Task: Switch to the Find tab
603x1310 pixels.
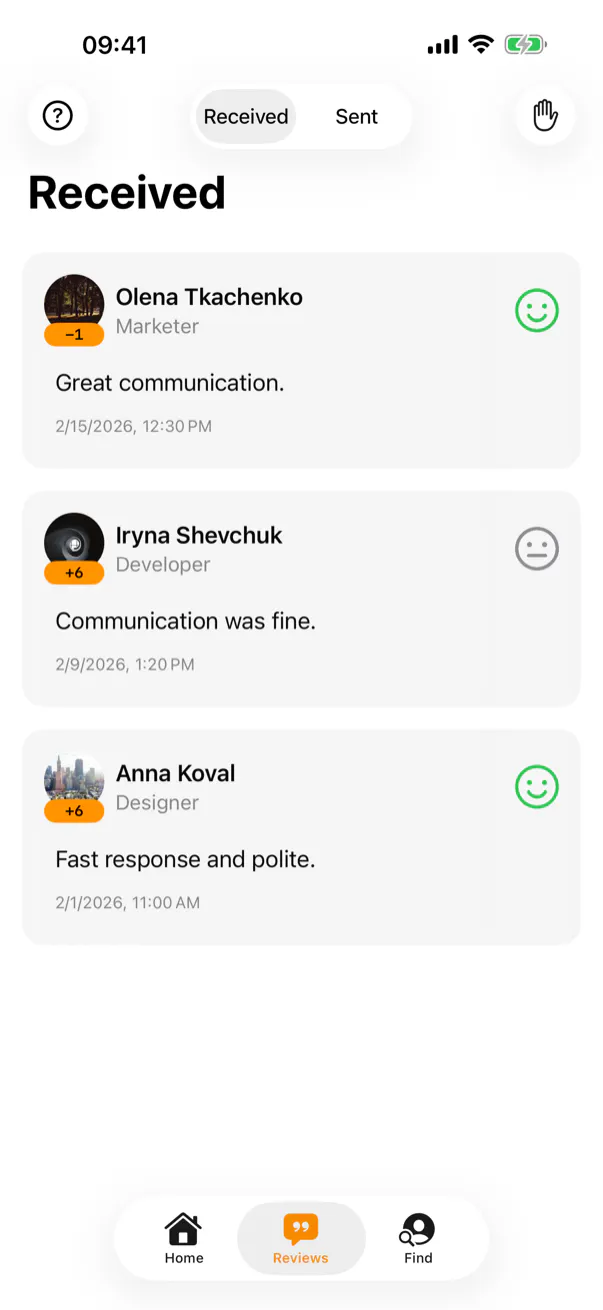Action: point(418,1239)
